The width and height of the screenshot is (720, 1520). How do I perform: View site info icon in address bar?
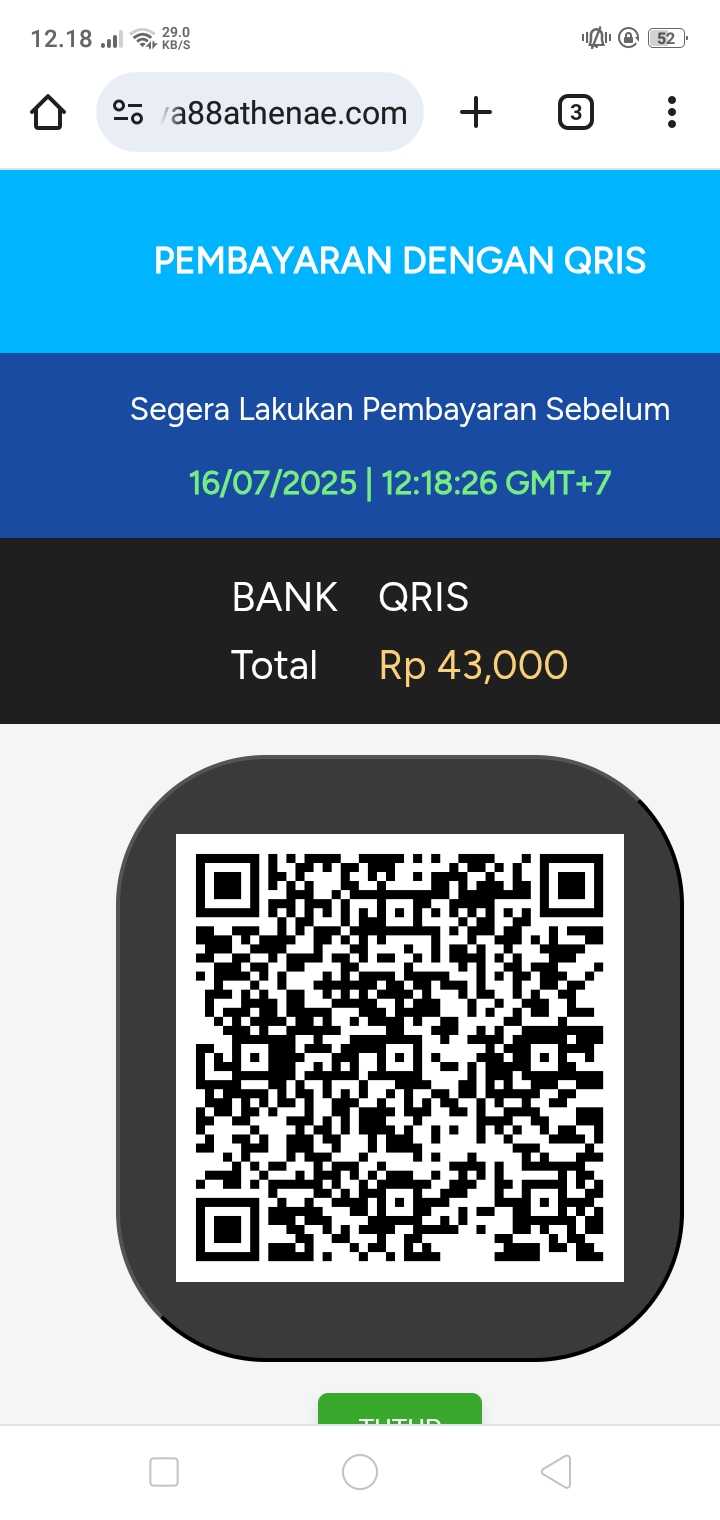coord(128,112)
